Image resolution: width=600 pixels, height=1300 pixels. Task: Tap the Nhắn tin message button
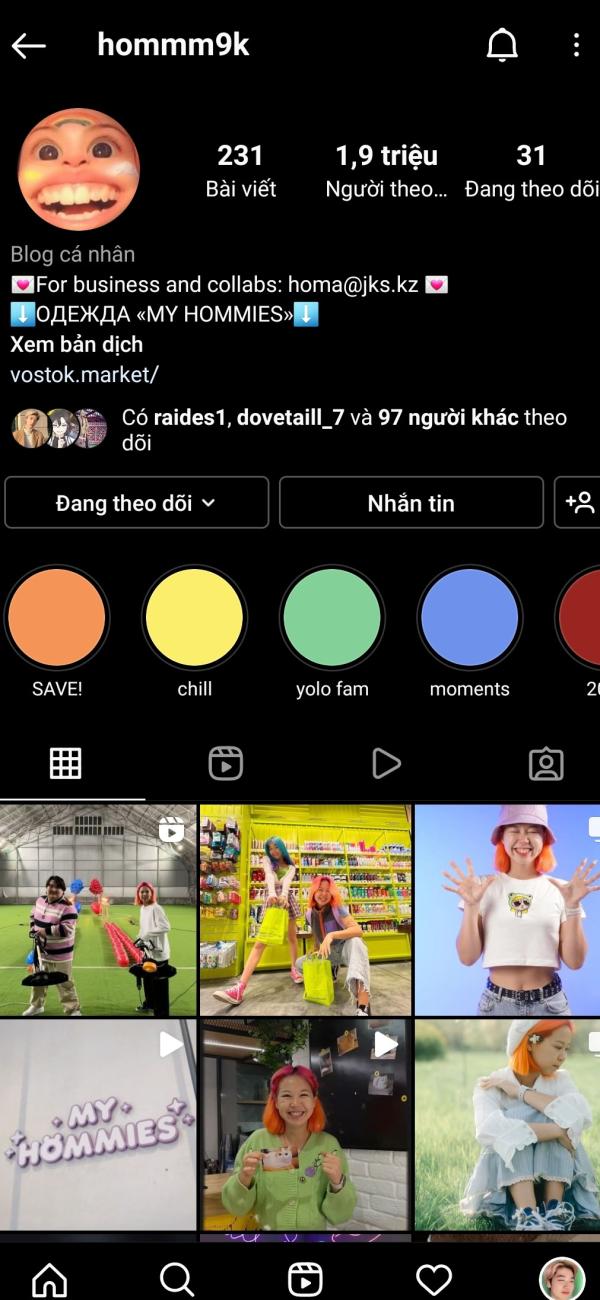411,502
